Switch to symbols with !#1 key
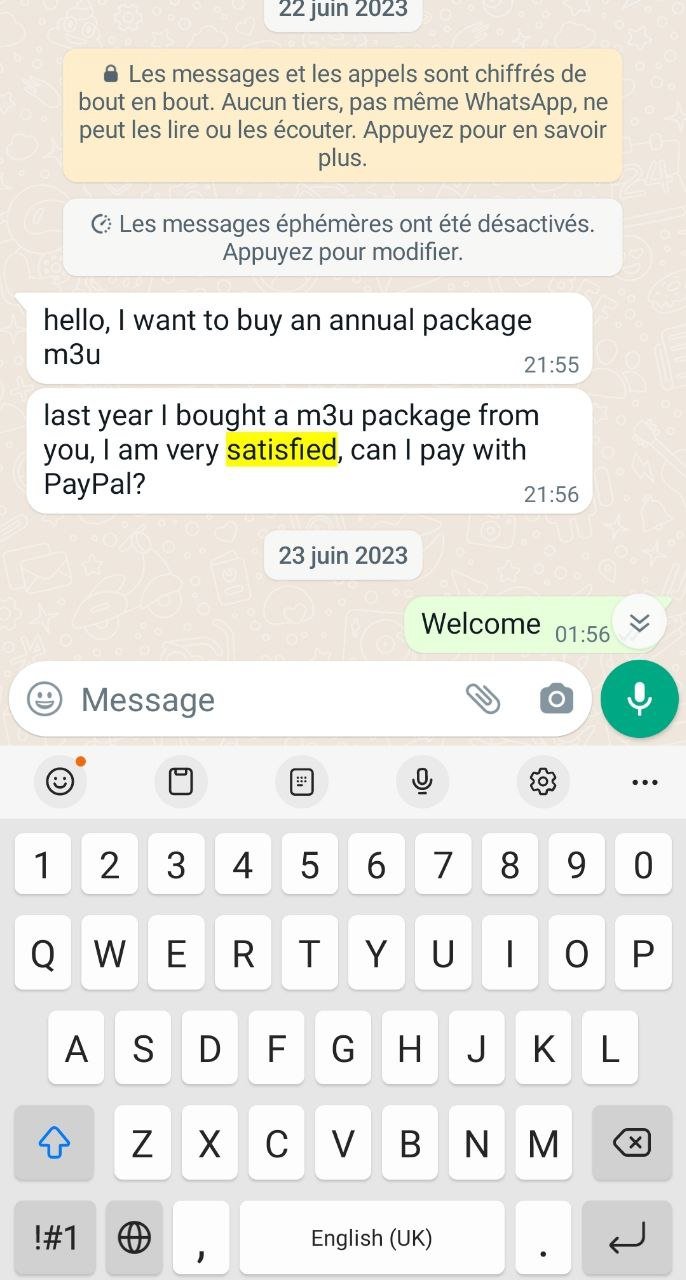The image size is (686, 1280). click(x=55, y=1238)
